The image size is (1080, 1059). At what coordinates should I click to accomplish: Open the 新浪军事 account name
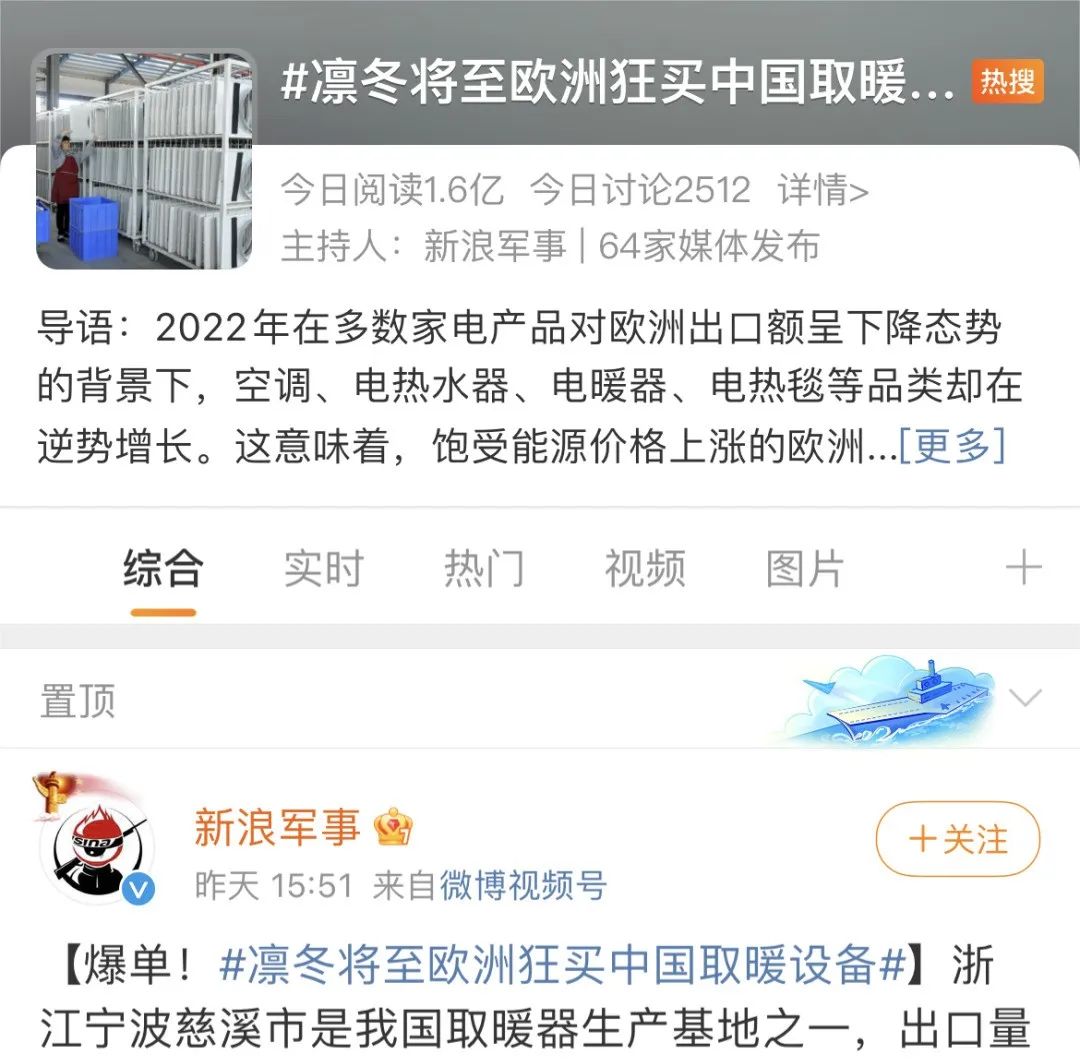pos(277,828)
